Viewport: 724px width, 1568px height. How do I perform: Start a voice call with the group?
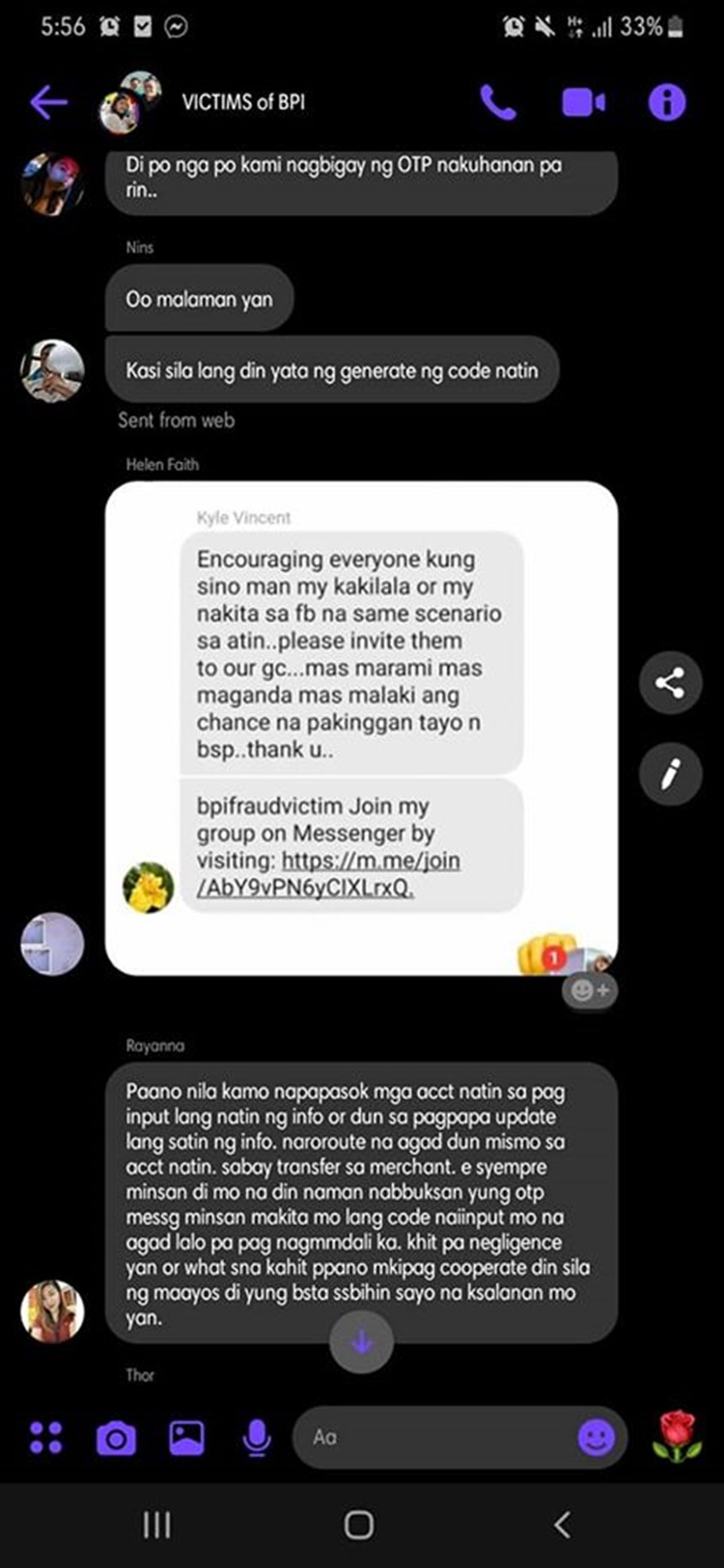pyautogui.click(x=498, y=102)
